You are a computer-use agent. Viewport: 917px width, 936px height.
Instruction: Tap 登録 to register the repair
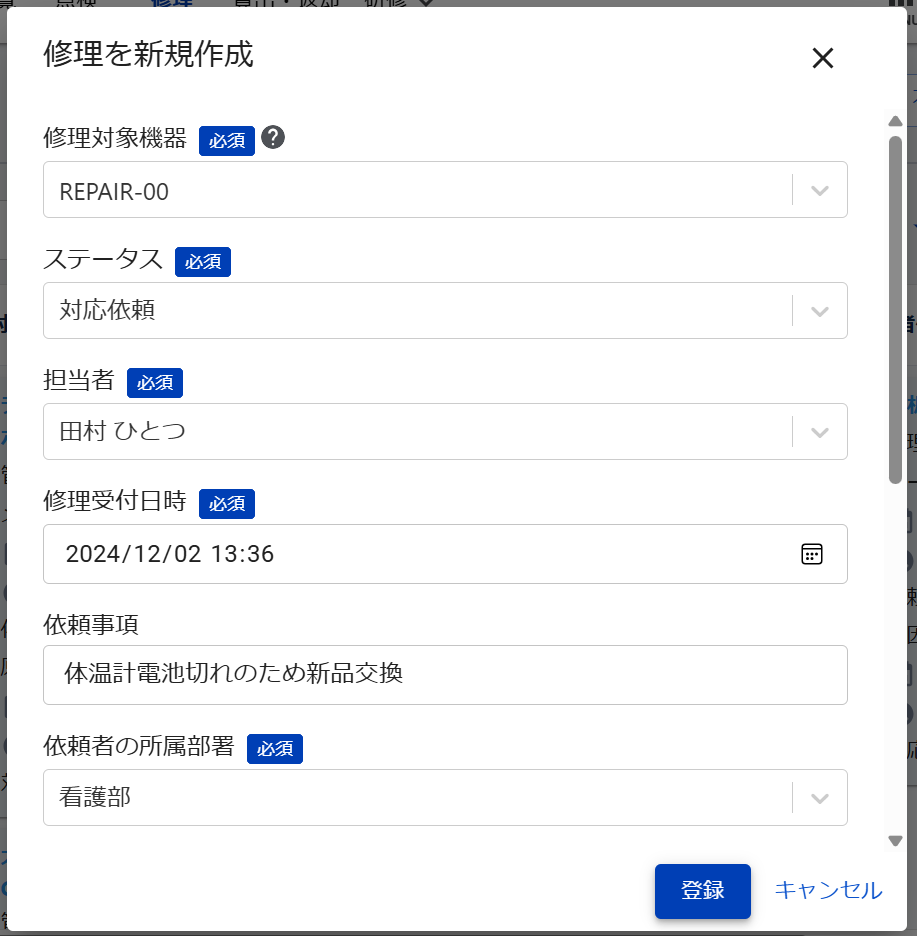click(702, 890)
